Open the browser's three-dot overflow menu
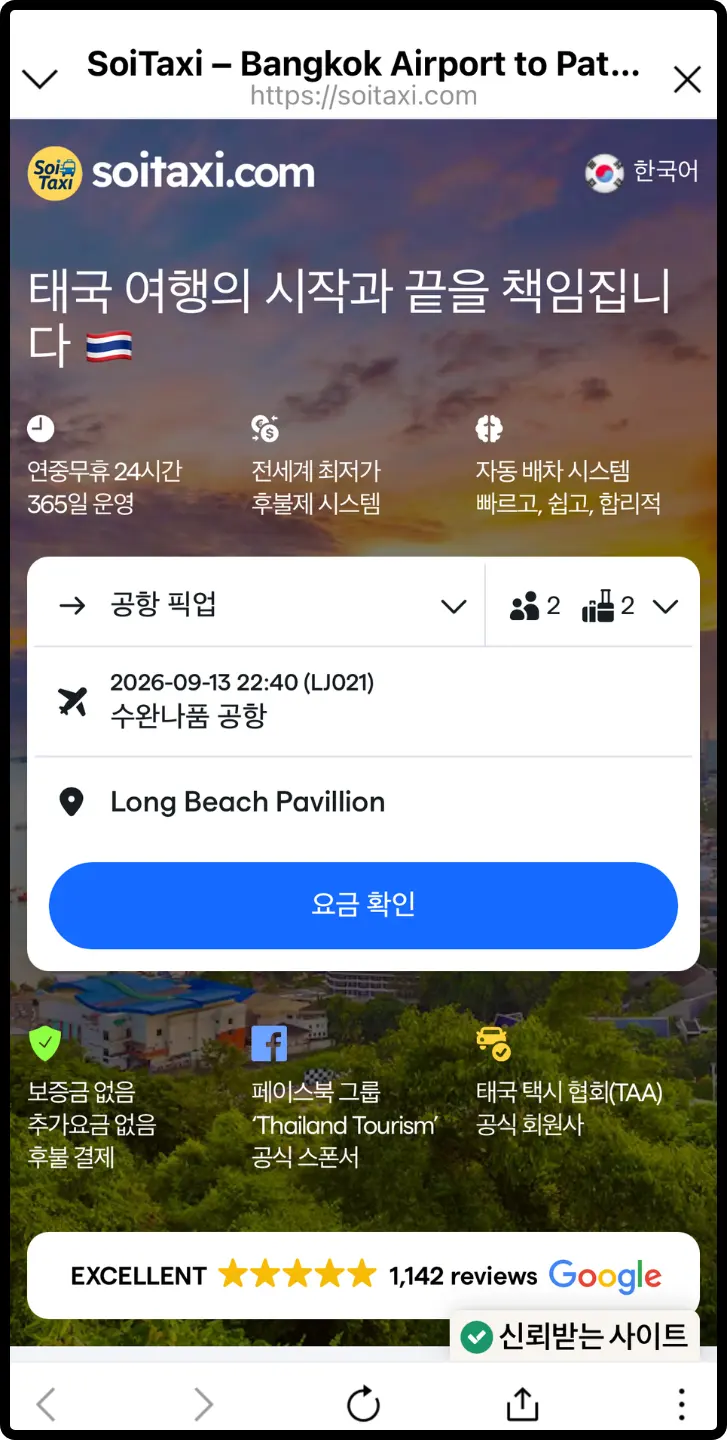 pyautogui.click(x=681, y=1404)
